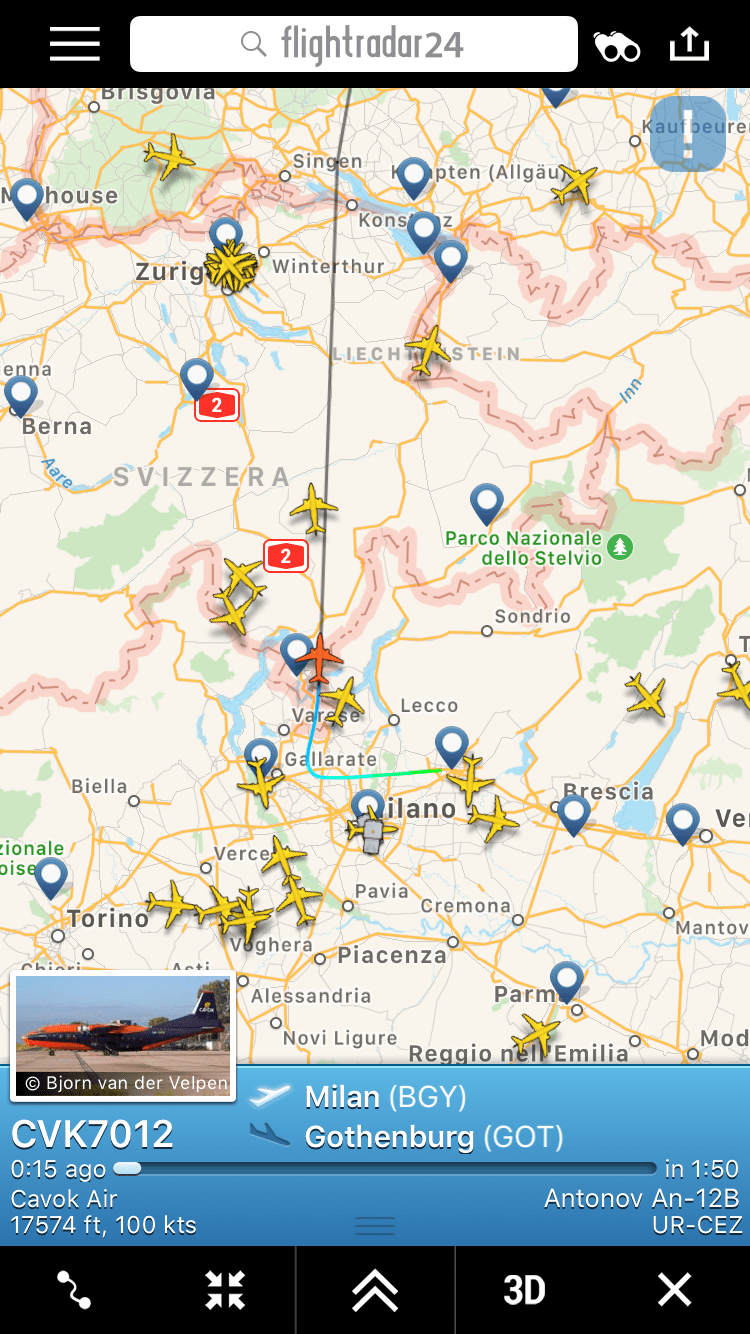Tap the flightradar24 search box

[354, 45]
